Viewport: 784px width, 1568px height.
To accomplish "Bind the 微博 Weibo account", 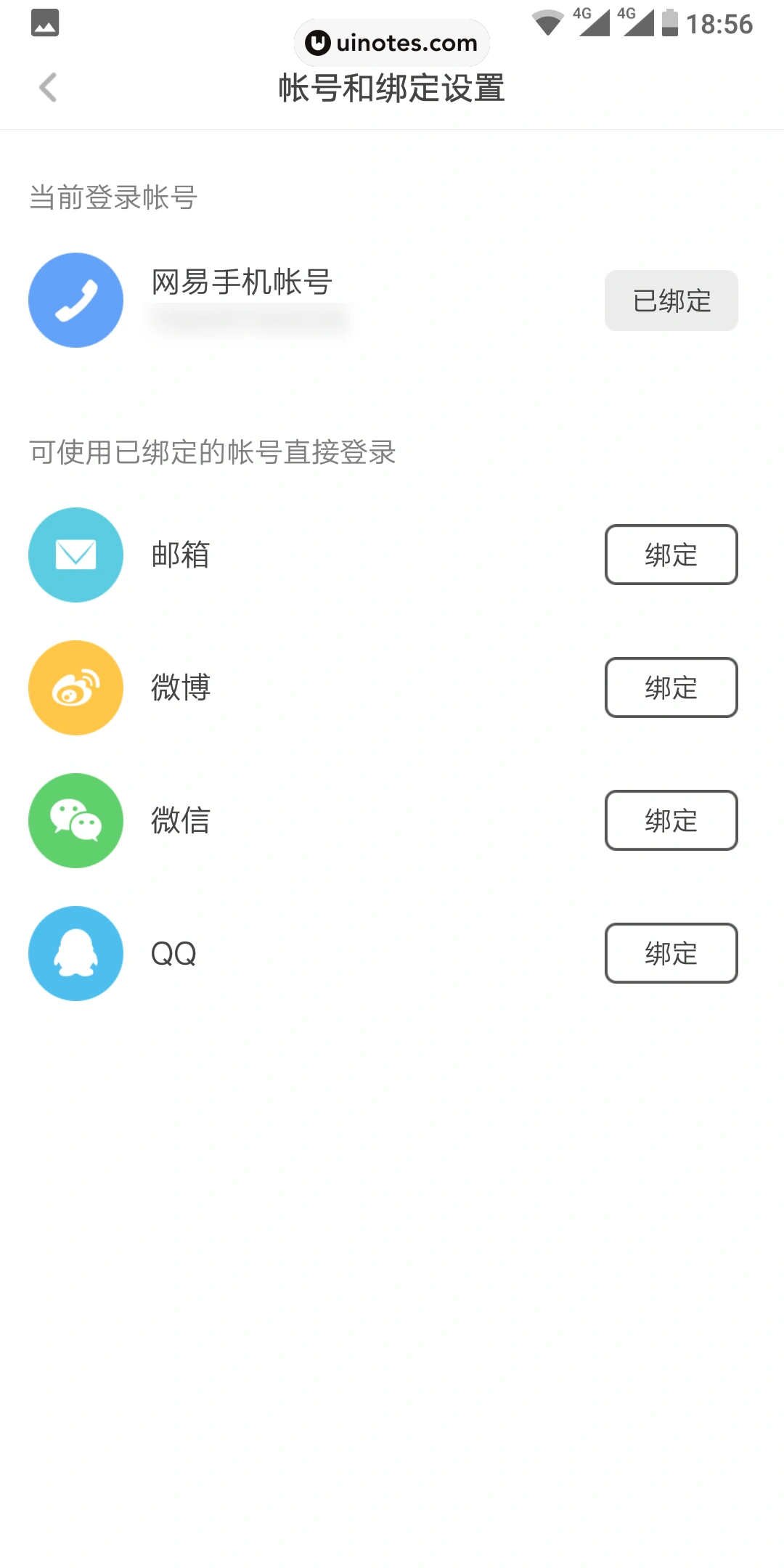I will [670, 687].
